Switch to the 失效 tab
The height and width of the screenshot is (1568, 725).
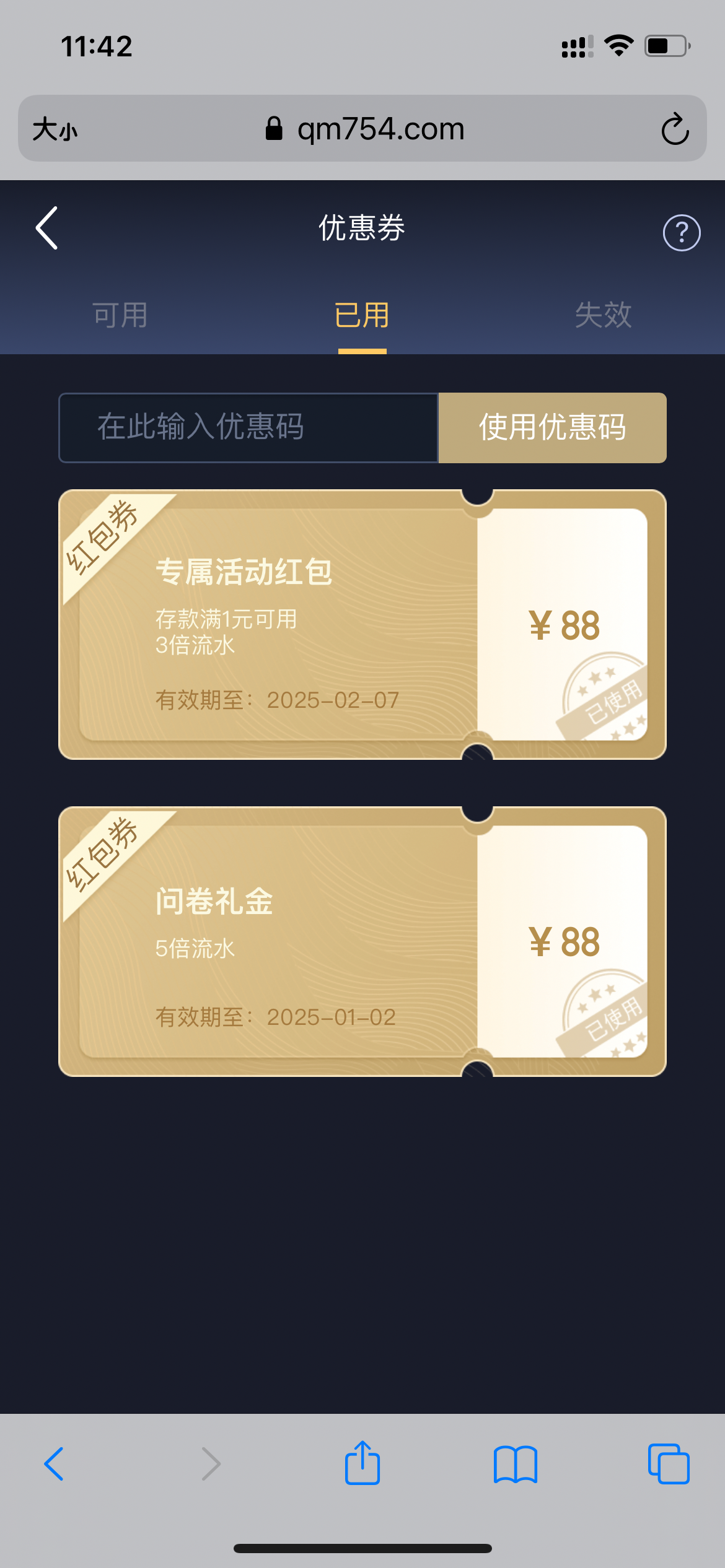click(x=603, y=315)
